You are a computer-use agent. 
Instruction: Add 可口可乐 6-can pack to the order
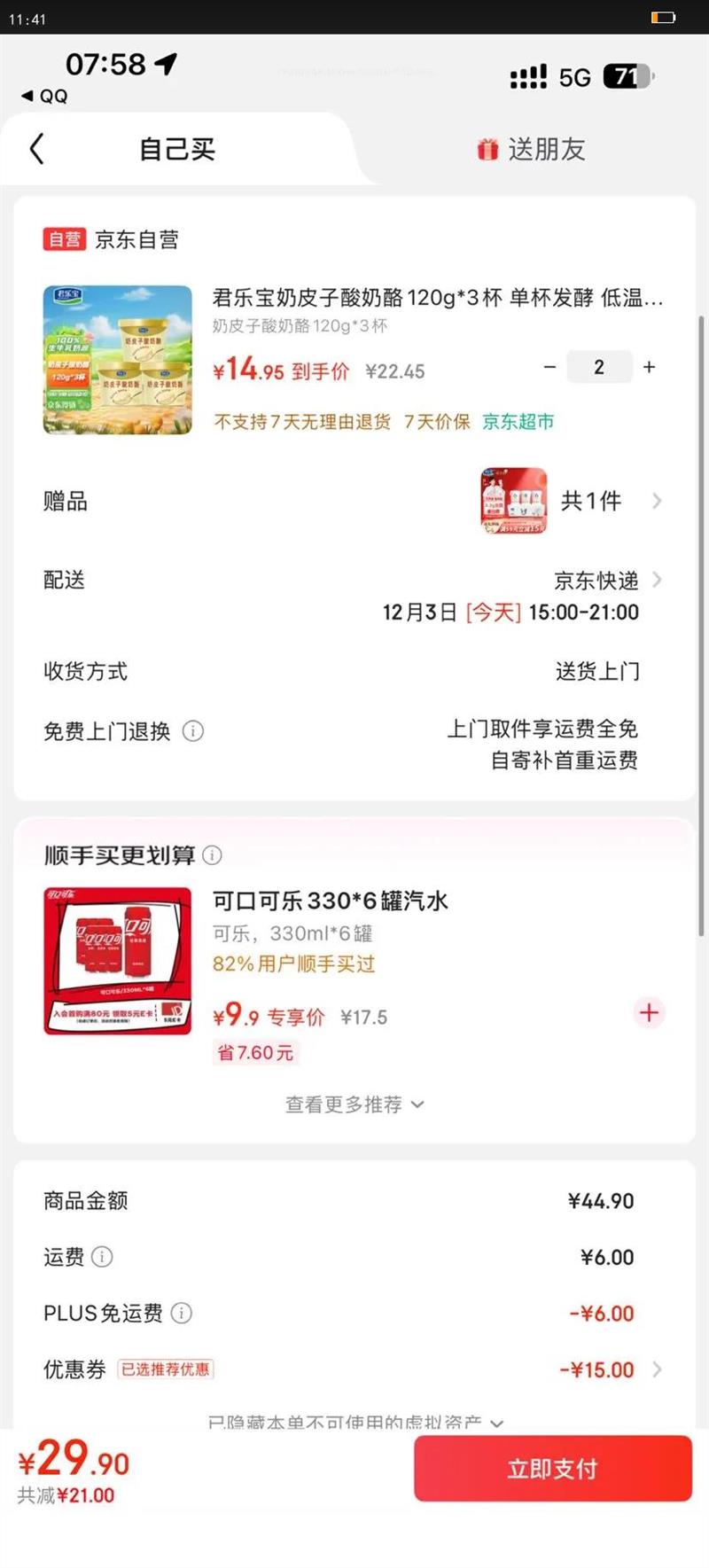[x=649, y=1012]
